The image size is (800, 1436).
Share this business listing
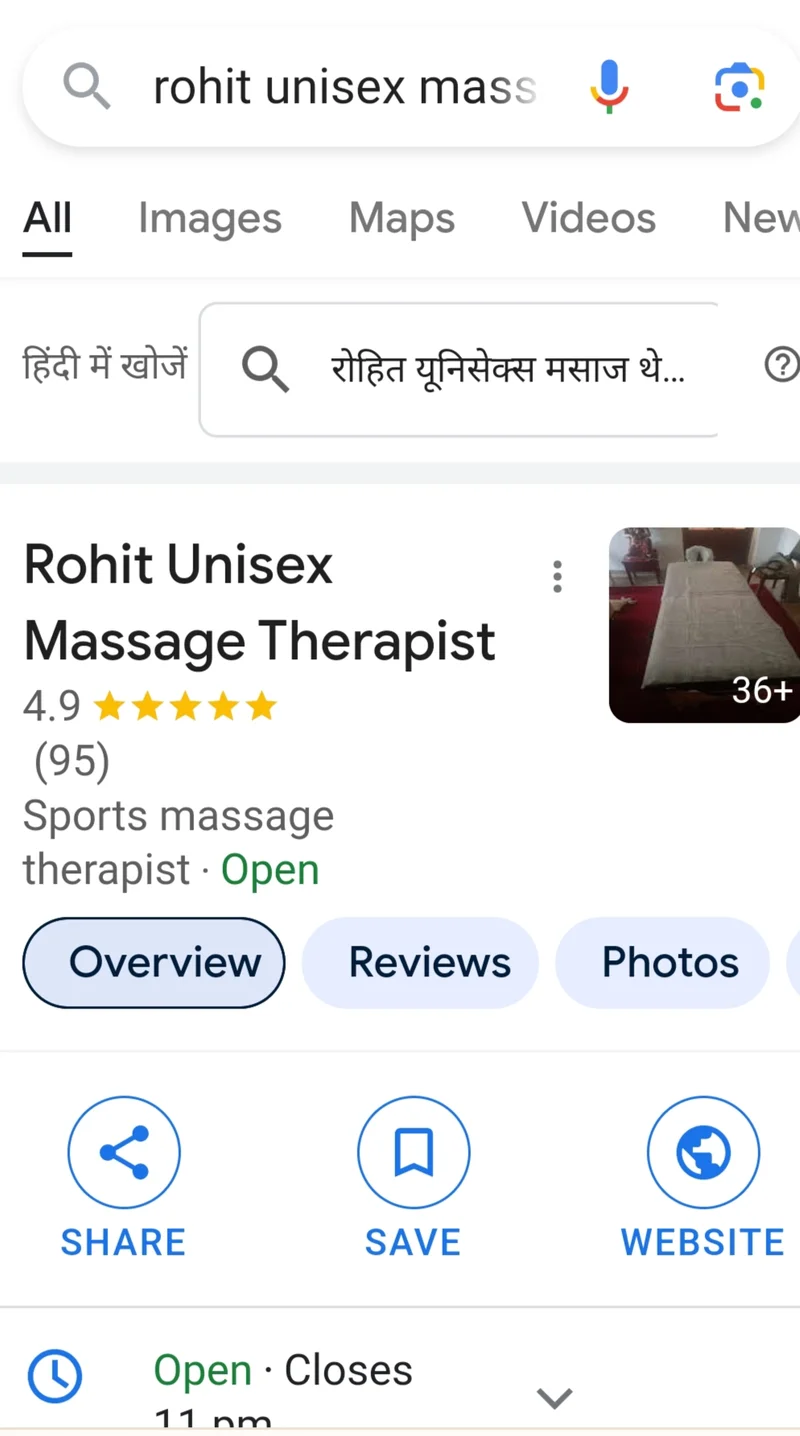123,1177
